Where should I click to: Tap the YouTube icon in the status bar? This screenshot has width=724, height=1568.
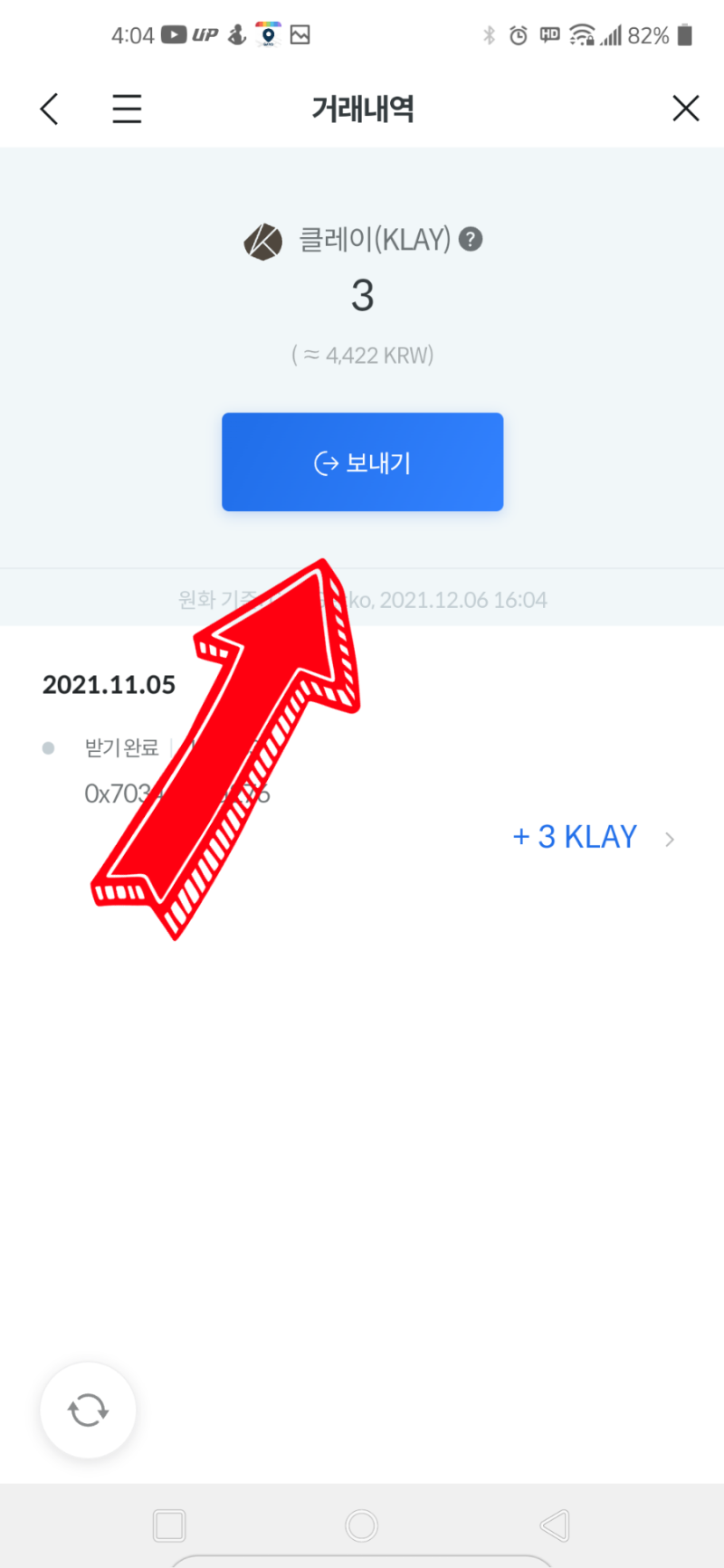[172, 34]
